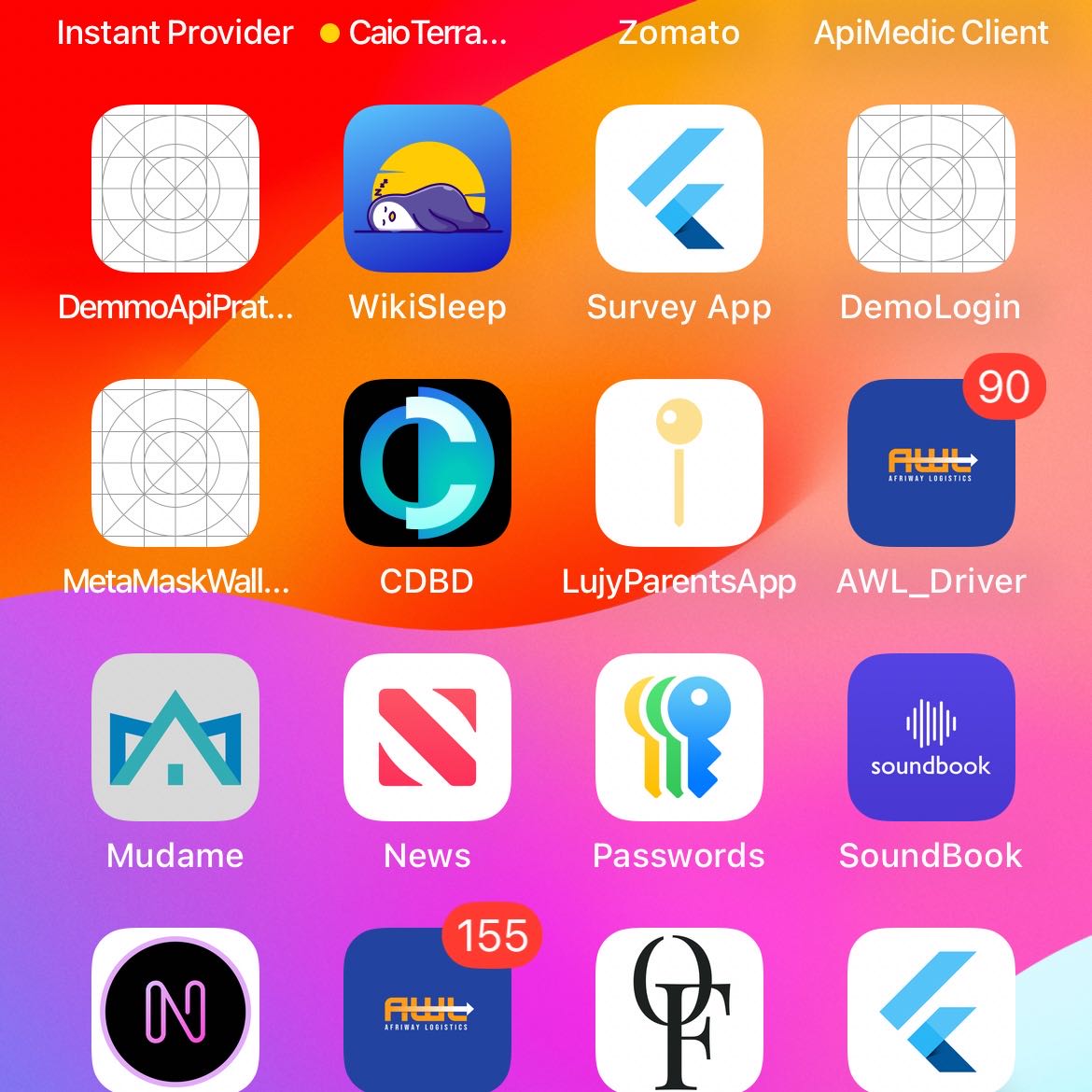Open the CDBD app
The width and height of the screenshot is (1092, 1092).
[427, 463]
